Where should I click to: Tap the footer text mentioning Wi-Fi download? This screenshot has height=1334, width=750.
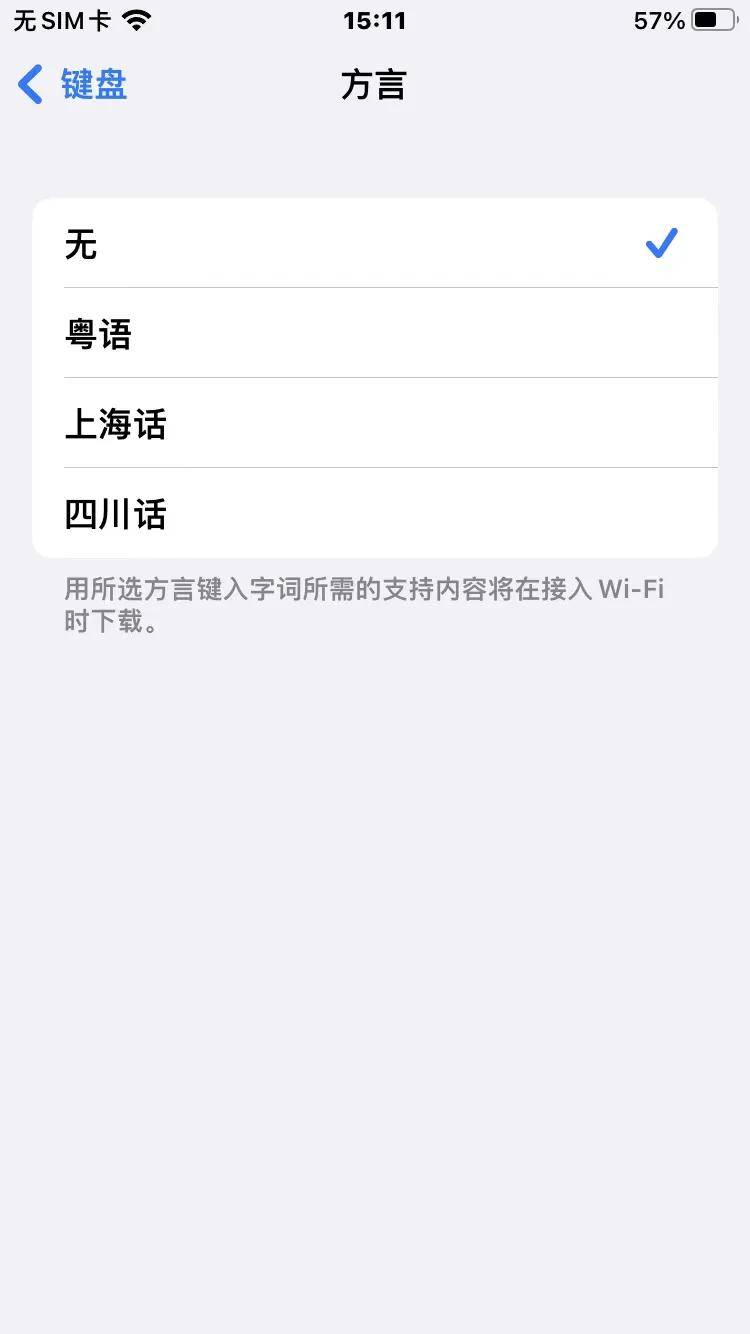click(x=374, y=604)
